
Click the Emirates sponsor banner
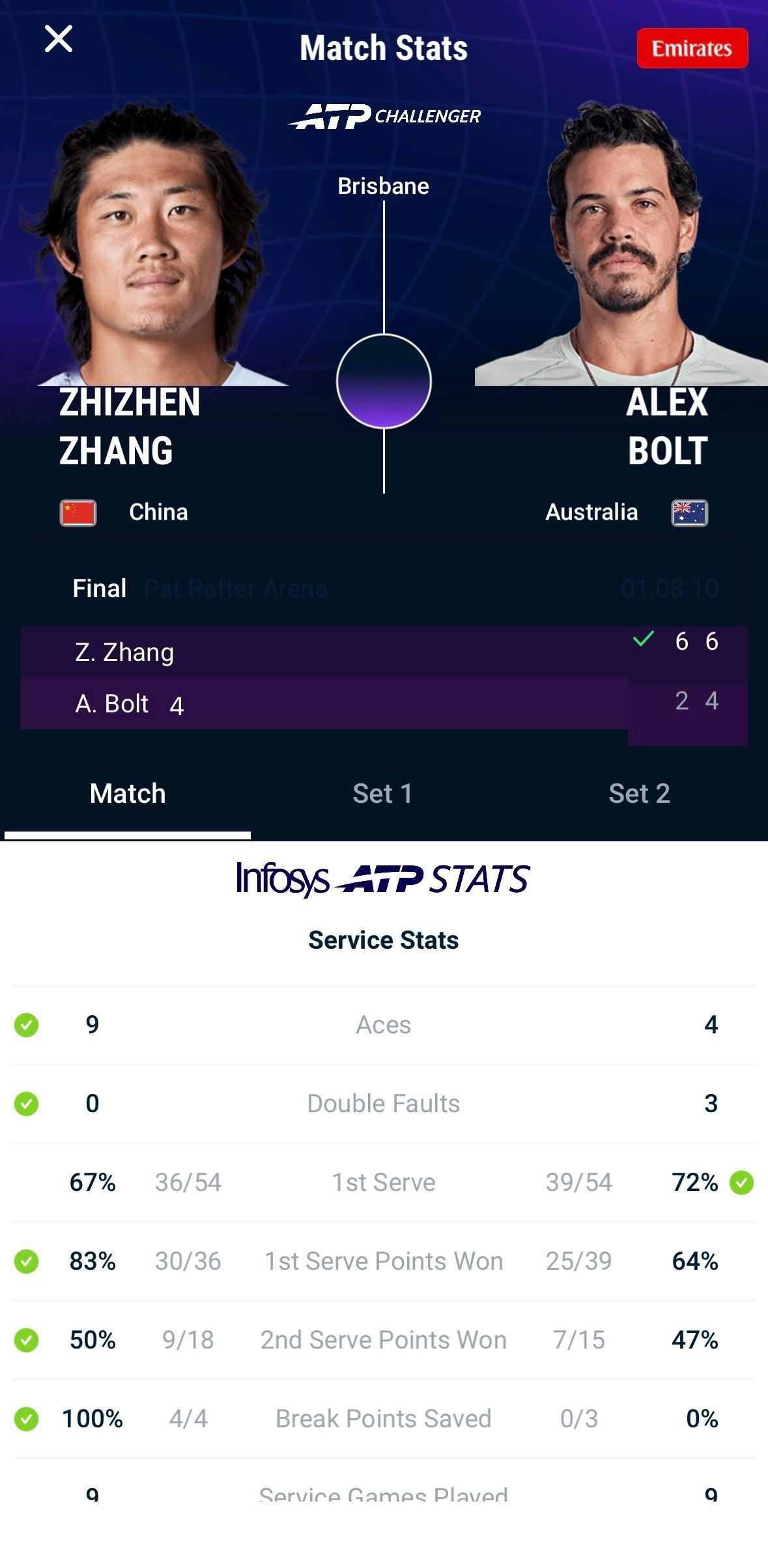tap(692, 47)
